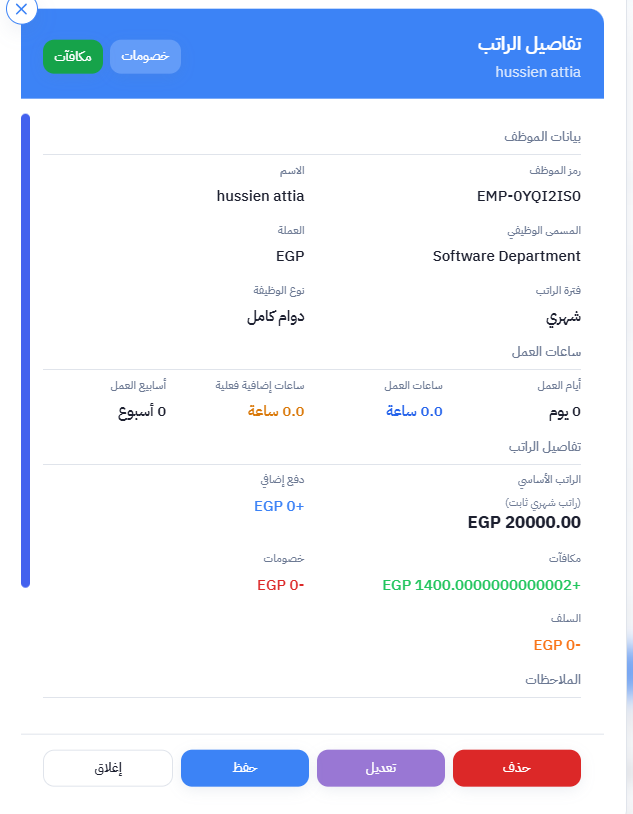
Task: Dismiss the dialog using إغلاق button
Action: (108, 768)
